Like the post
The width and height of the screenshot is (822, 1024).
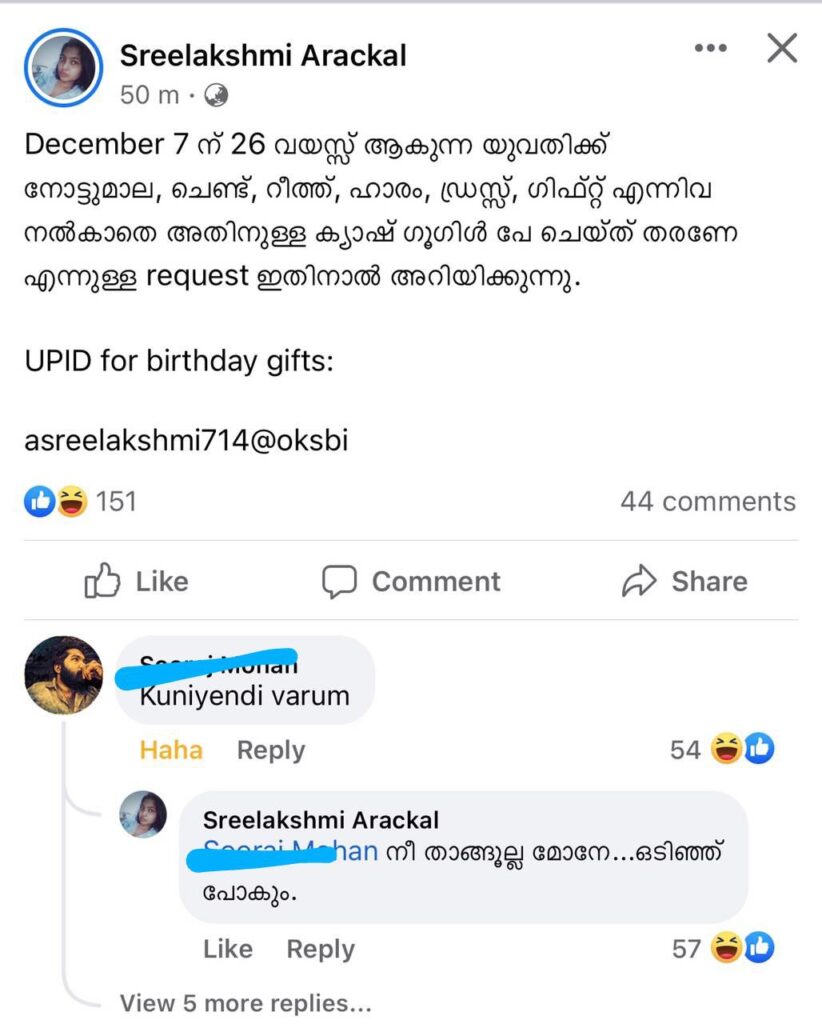[x=136, y=581]
